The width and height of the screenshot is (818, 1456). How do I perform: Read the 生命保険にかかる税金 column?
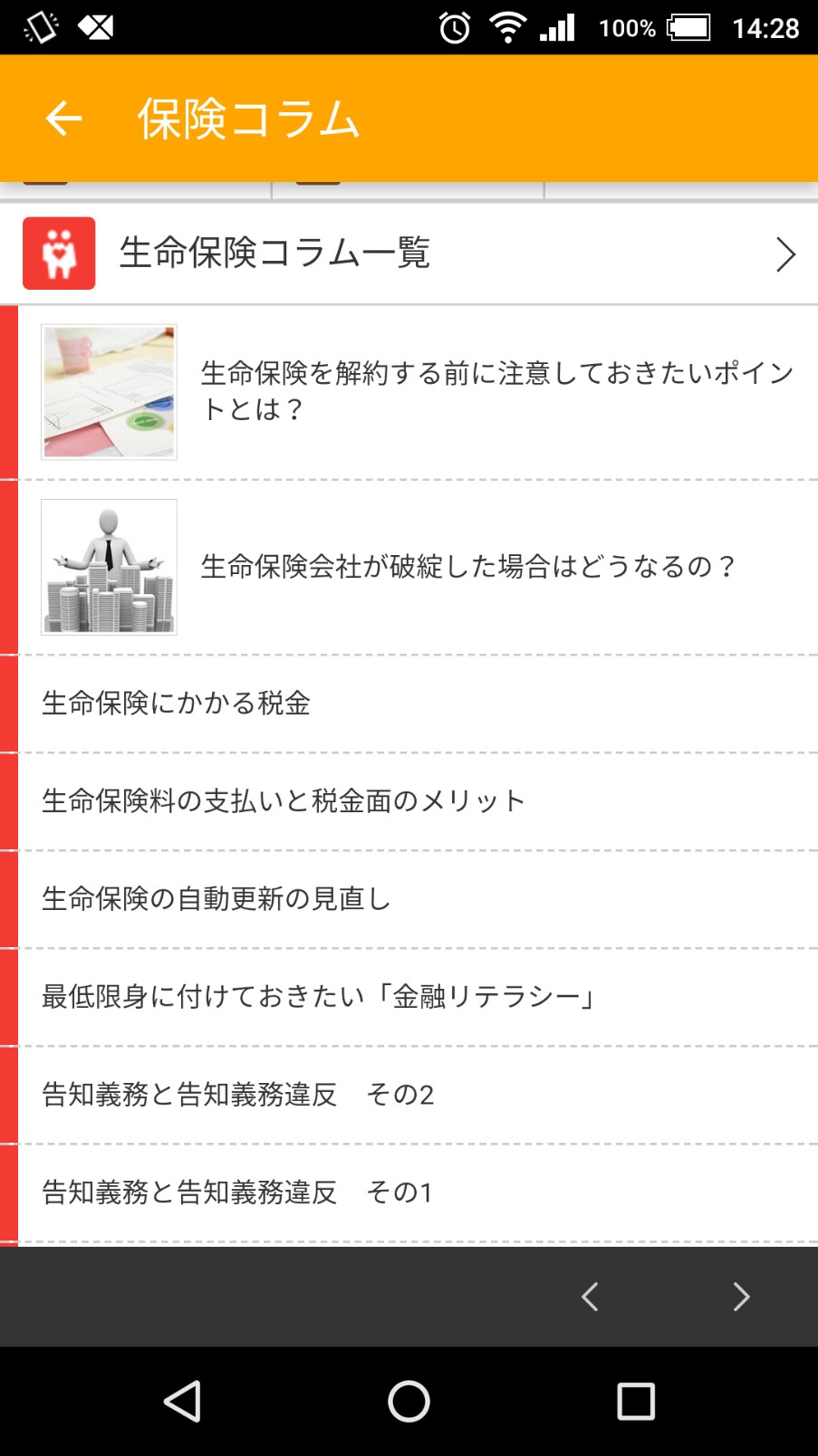(x=177, y=704)
